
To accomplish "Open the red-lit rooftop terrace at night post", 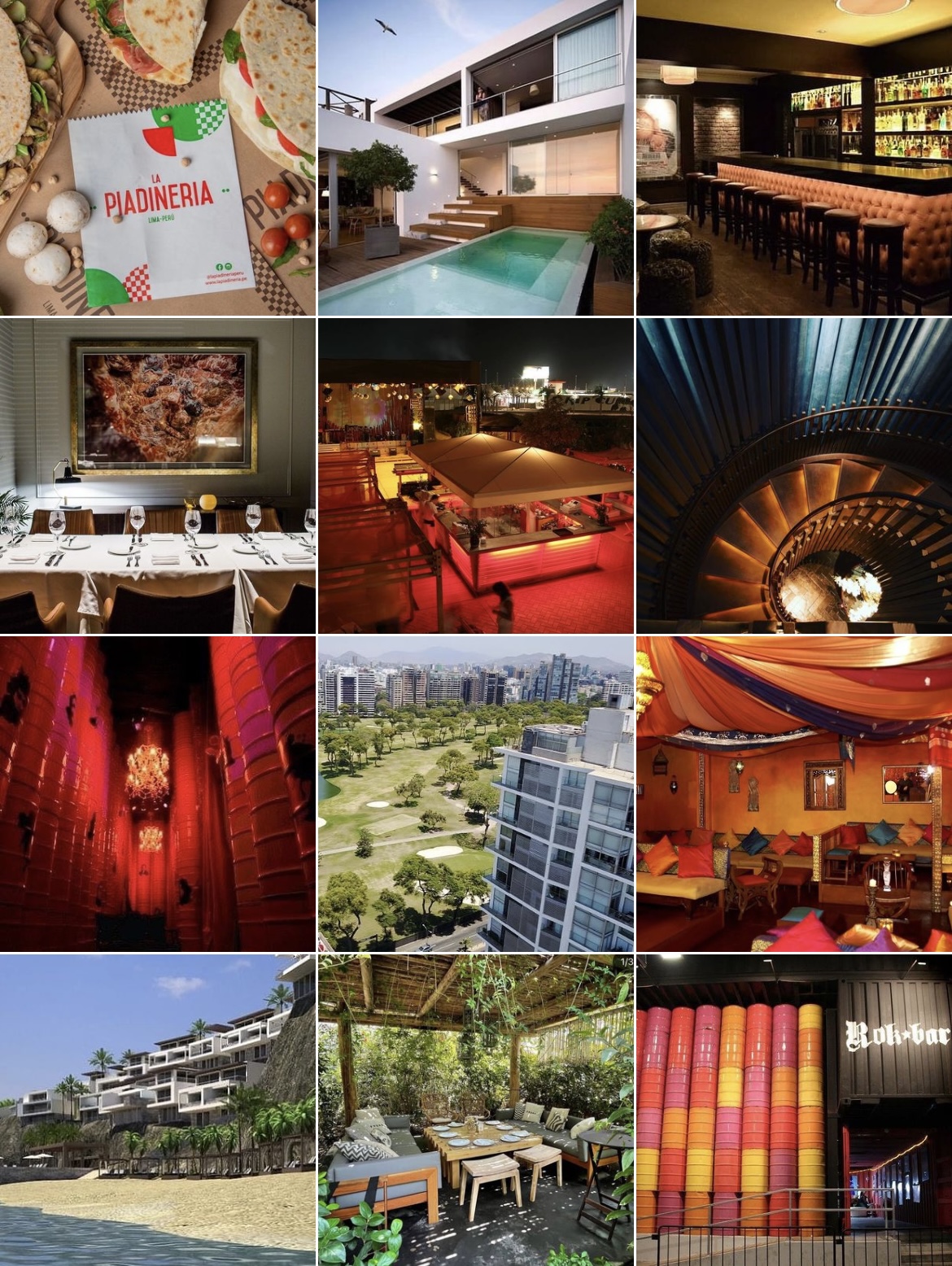I will (x=476, y=476).
